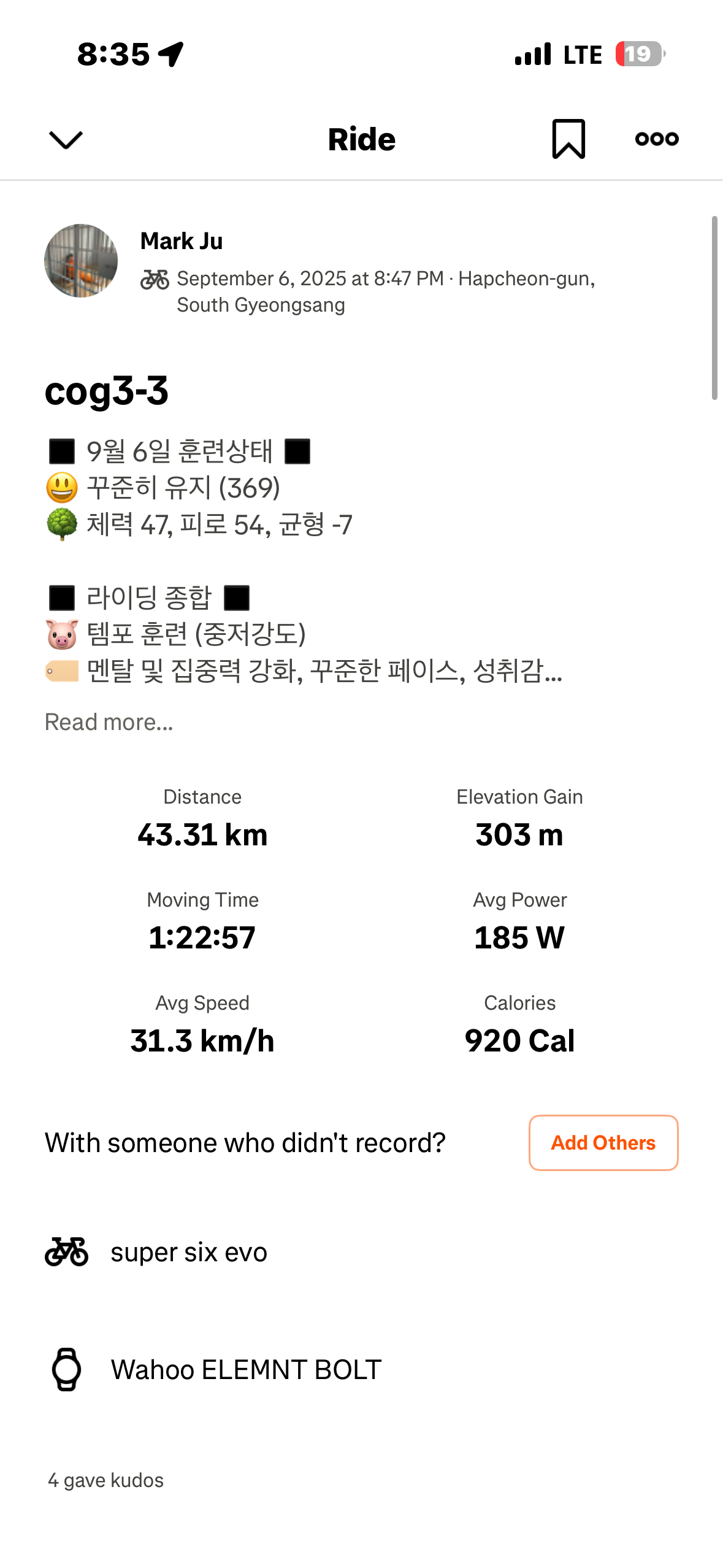Open the super six evo bike details

coord(189,1252)
